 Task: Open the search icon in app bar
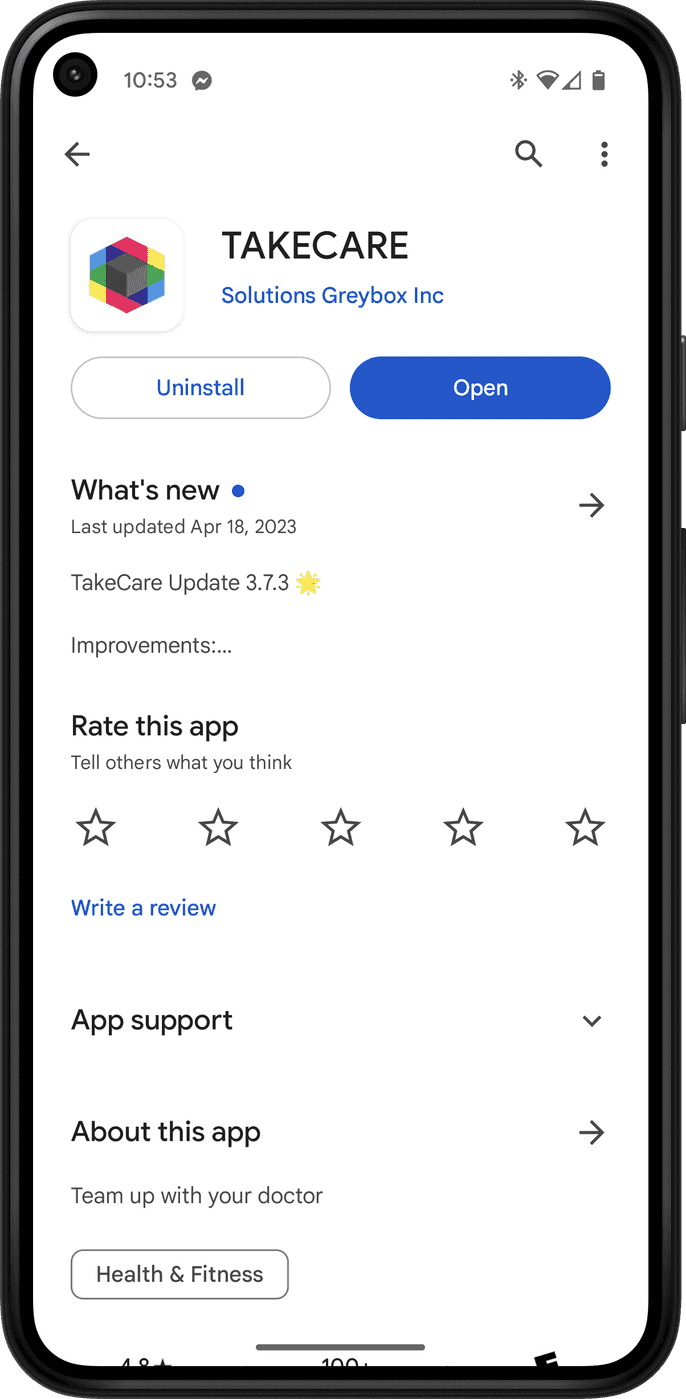pyautogui.click(x=528, y=154)
